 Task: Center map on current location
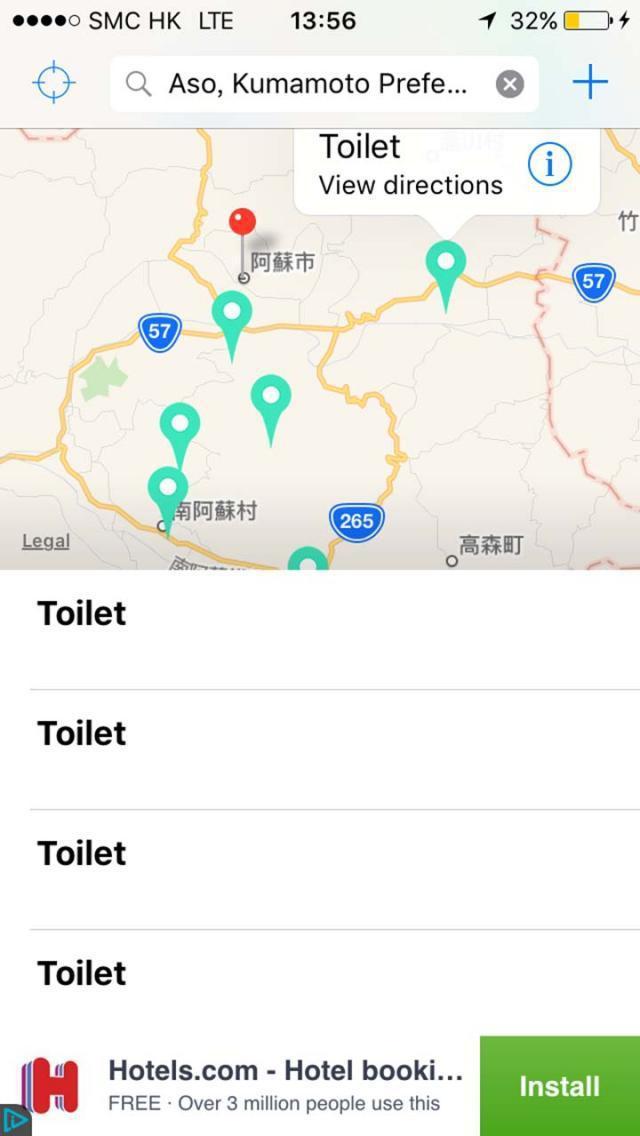point(54,83)
